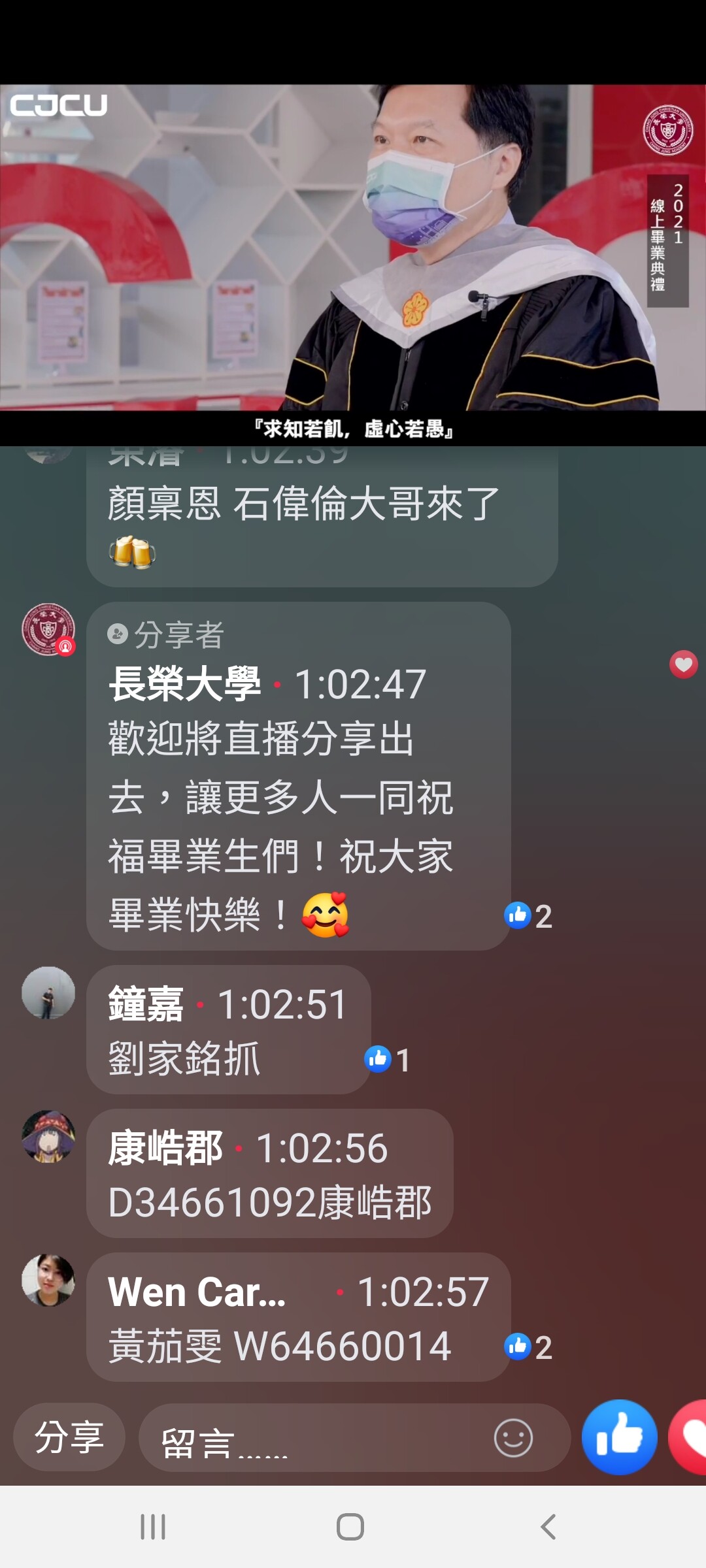Go back using system navigation
The height and width of the screenshot is (1568, 706).
[x=548, y=1527]
